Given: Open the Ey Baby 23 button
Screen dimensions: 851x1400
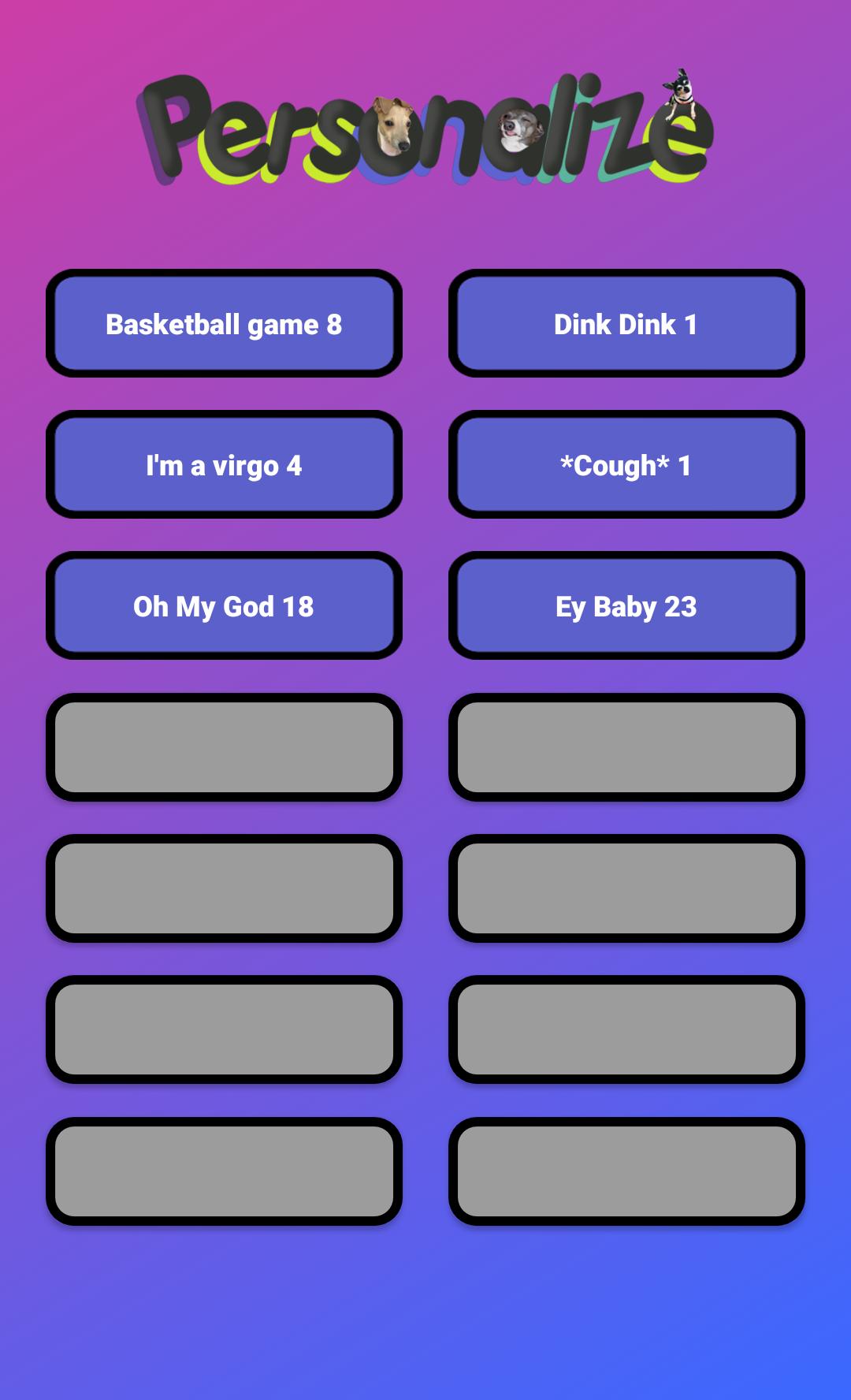Looking at the screenshot, I should point(626,606).
